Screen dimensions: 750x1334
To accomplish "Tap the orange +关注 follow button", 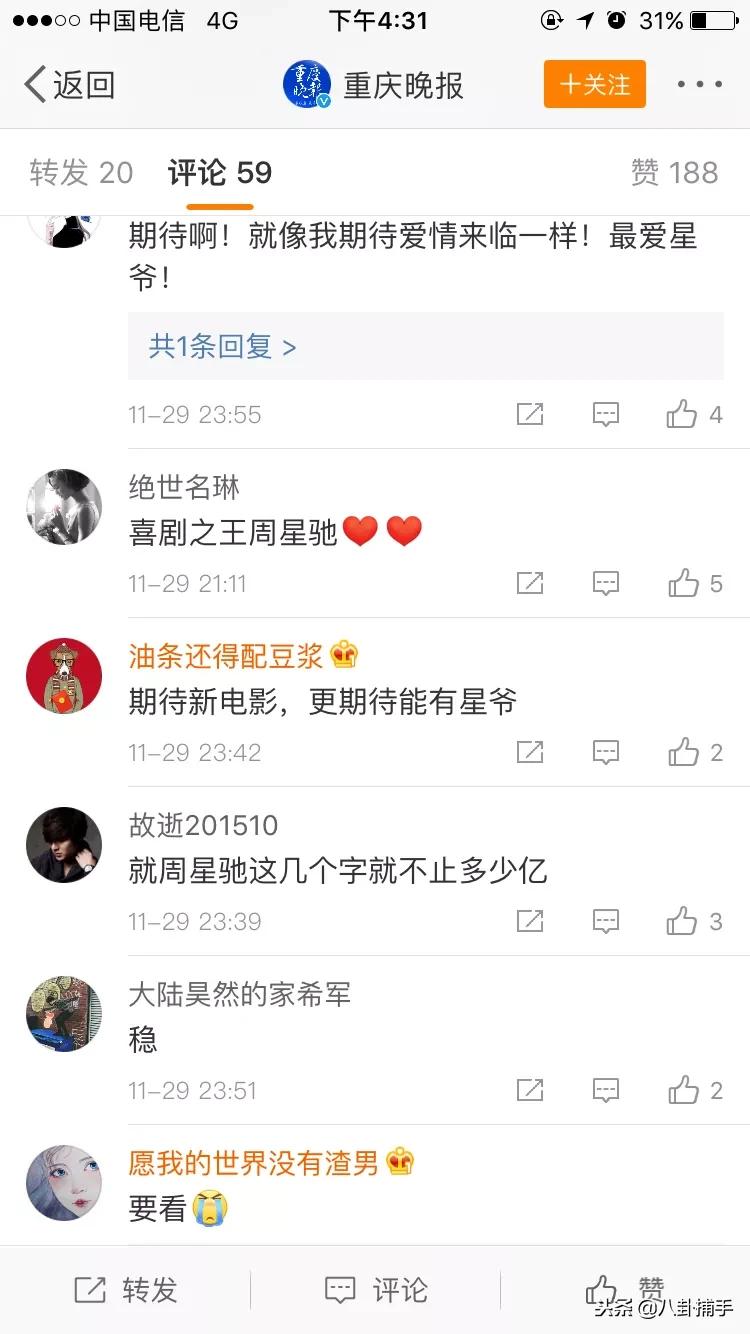I will pos(594,85).
